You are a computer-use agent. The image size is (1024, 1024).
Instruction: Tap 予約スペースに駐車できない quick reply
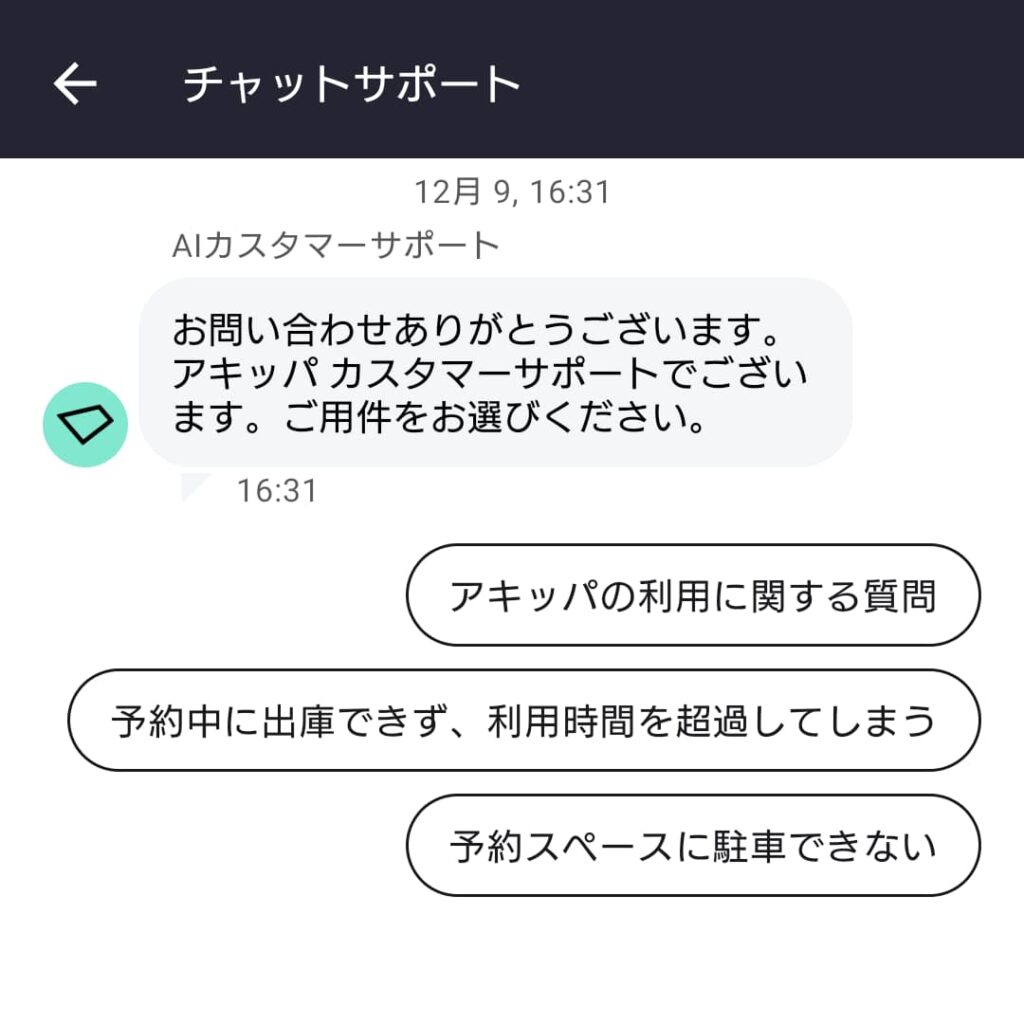tap(692, 846)
